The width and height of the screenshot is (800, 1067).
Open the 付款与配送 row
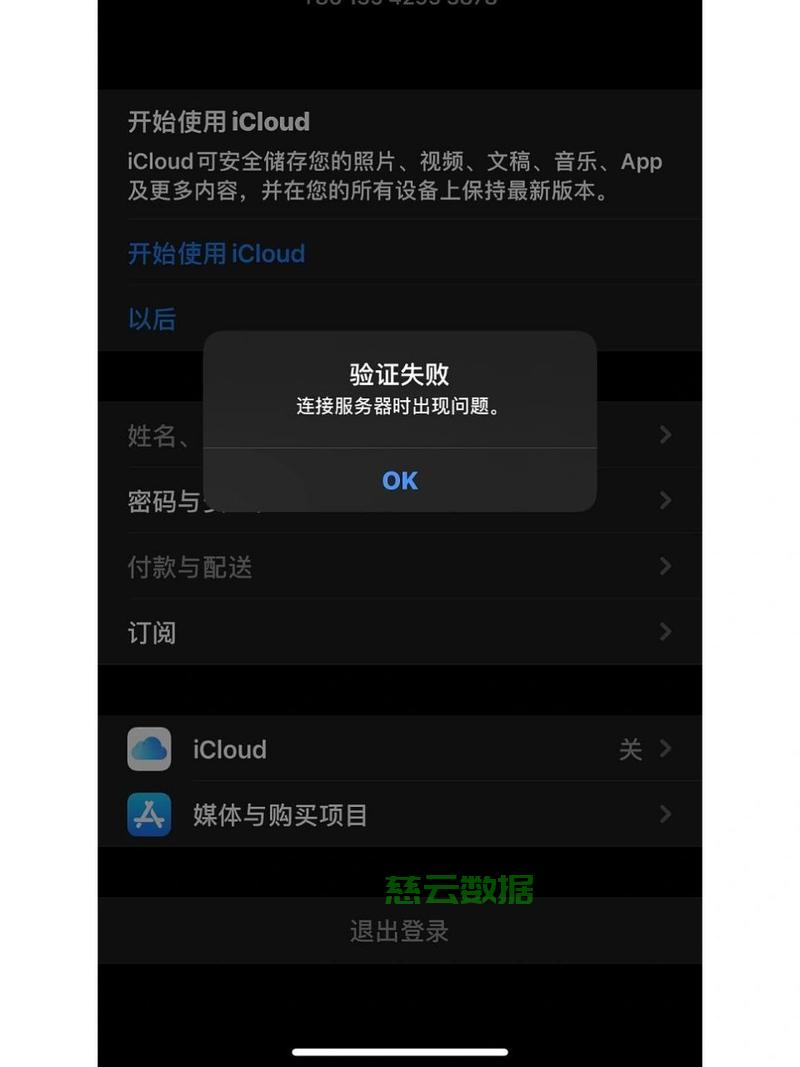399,567
